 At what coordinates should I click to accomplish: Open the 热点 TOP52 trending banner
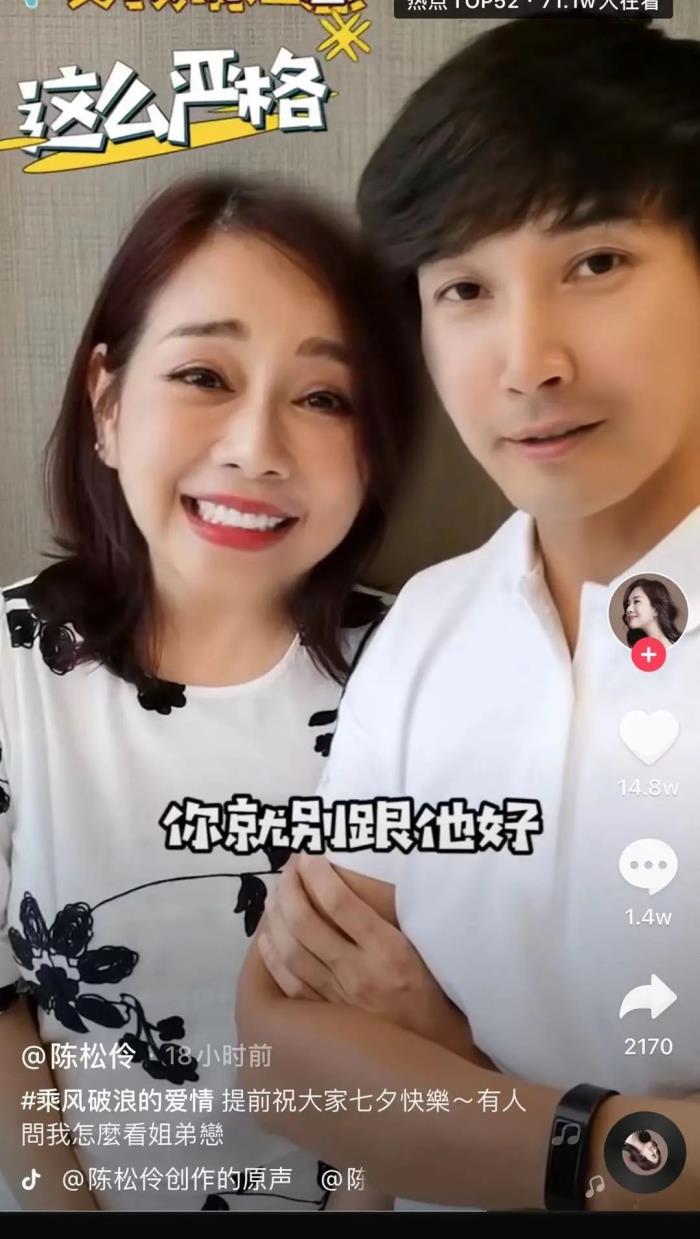[532, 7]
